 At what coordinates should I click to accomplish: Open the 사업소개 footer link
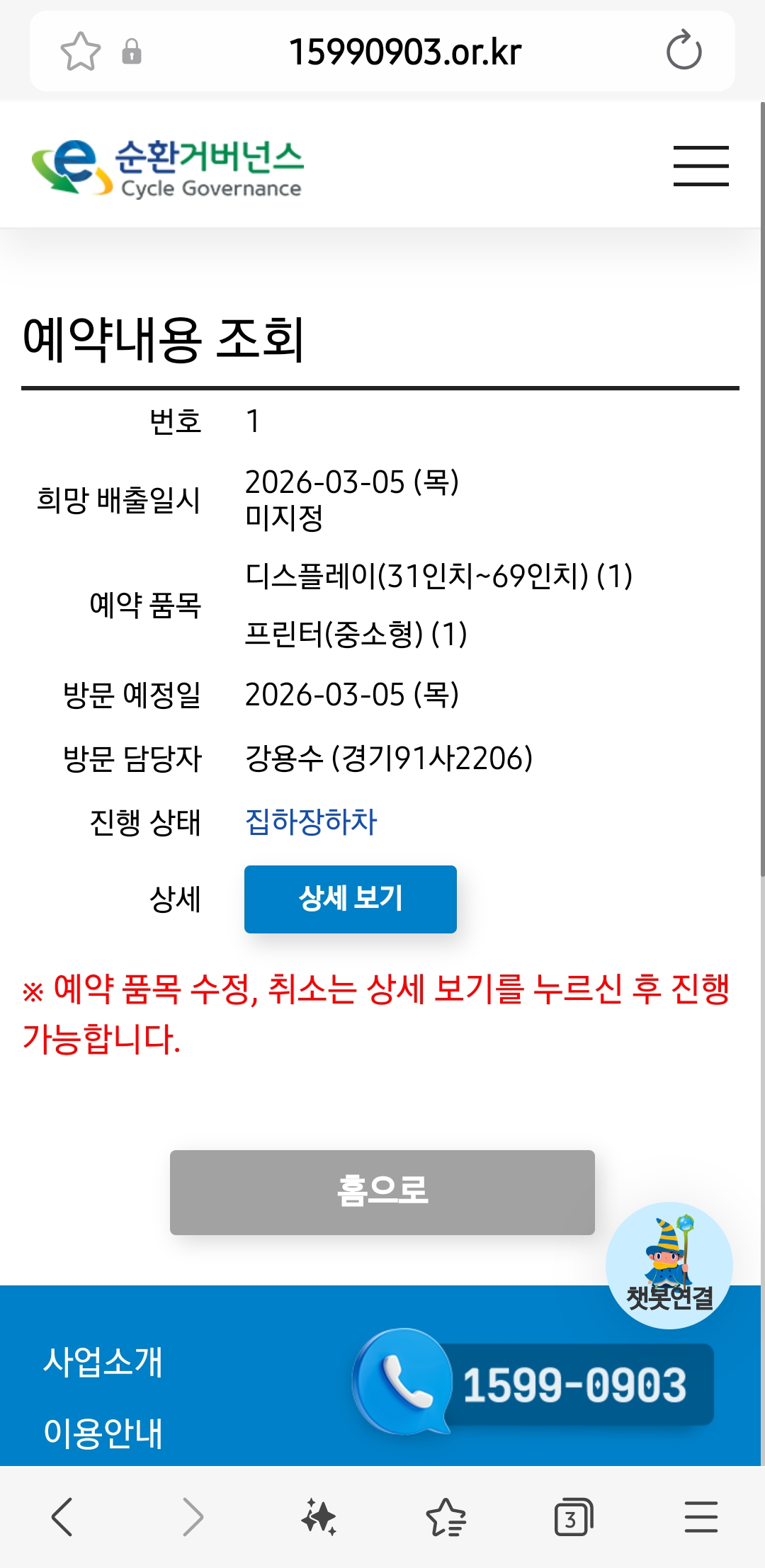103,1361
